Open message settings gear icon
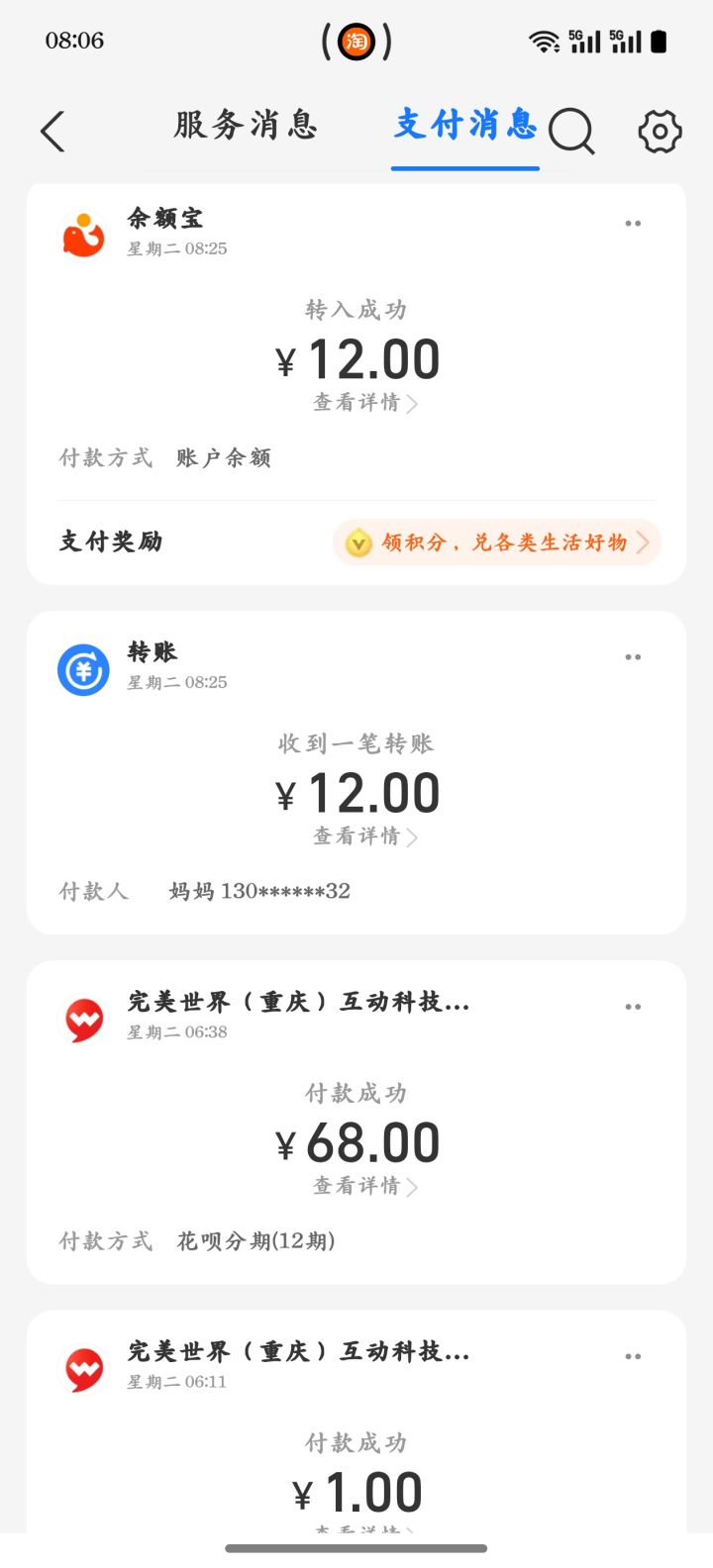Screen dimensions: 713x1568 point(660,132)
